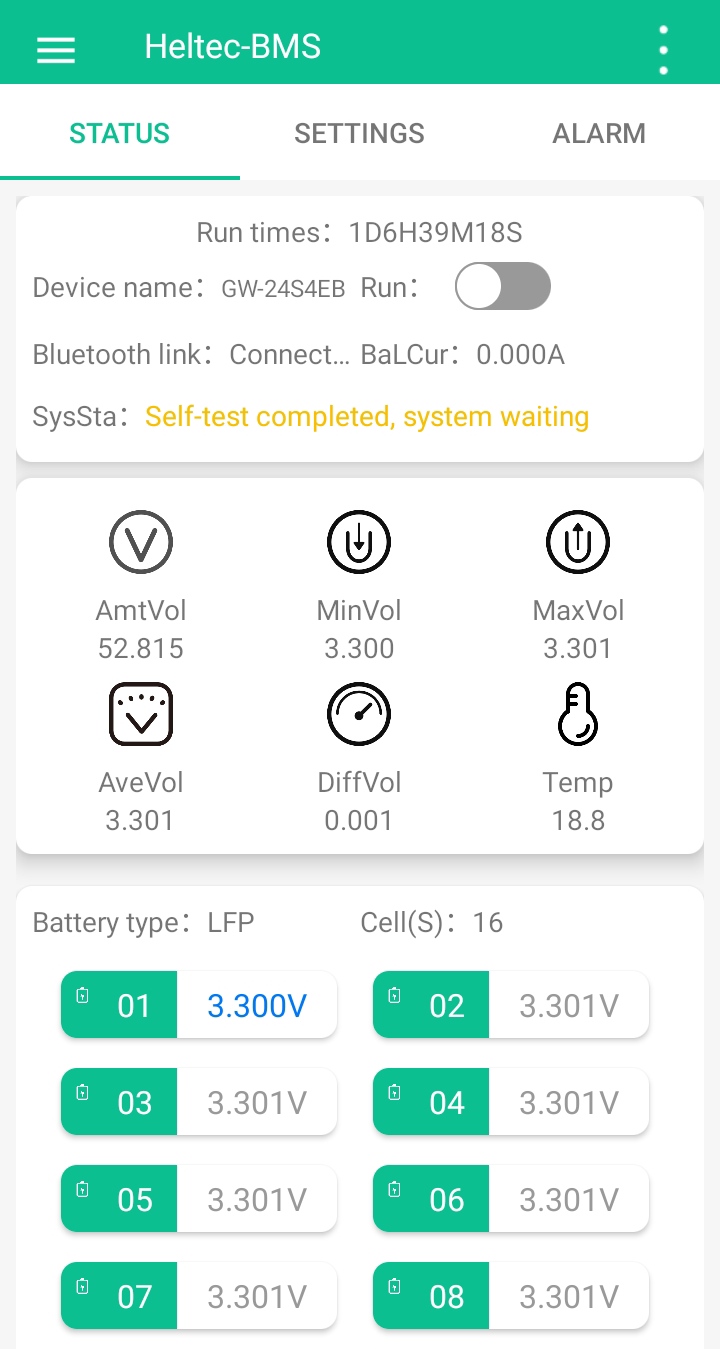The image size is (720, 1349).
Task: Toggle the Run switch on
Action: tap(502, 287)
